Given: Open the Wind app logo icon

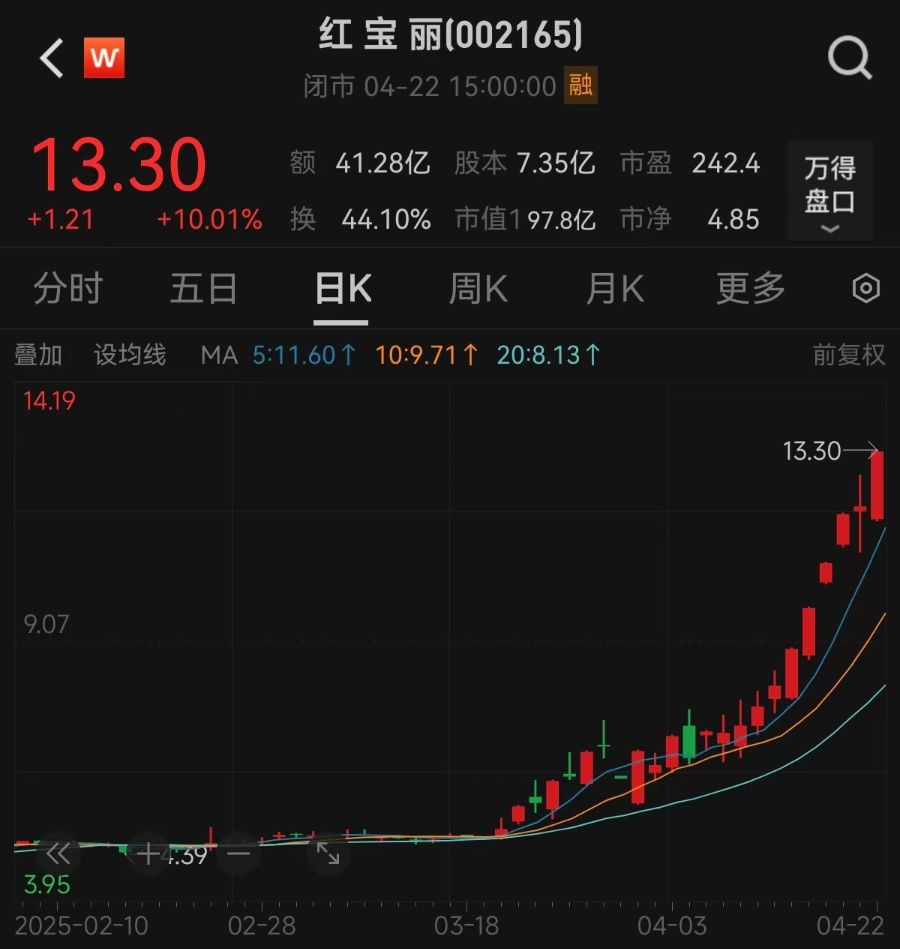Looking at the screenshot, I should pyautogui.click(x=104, y=56).
